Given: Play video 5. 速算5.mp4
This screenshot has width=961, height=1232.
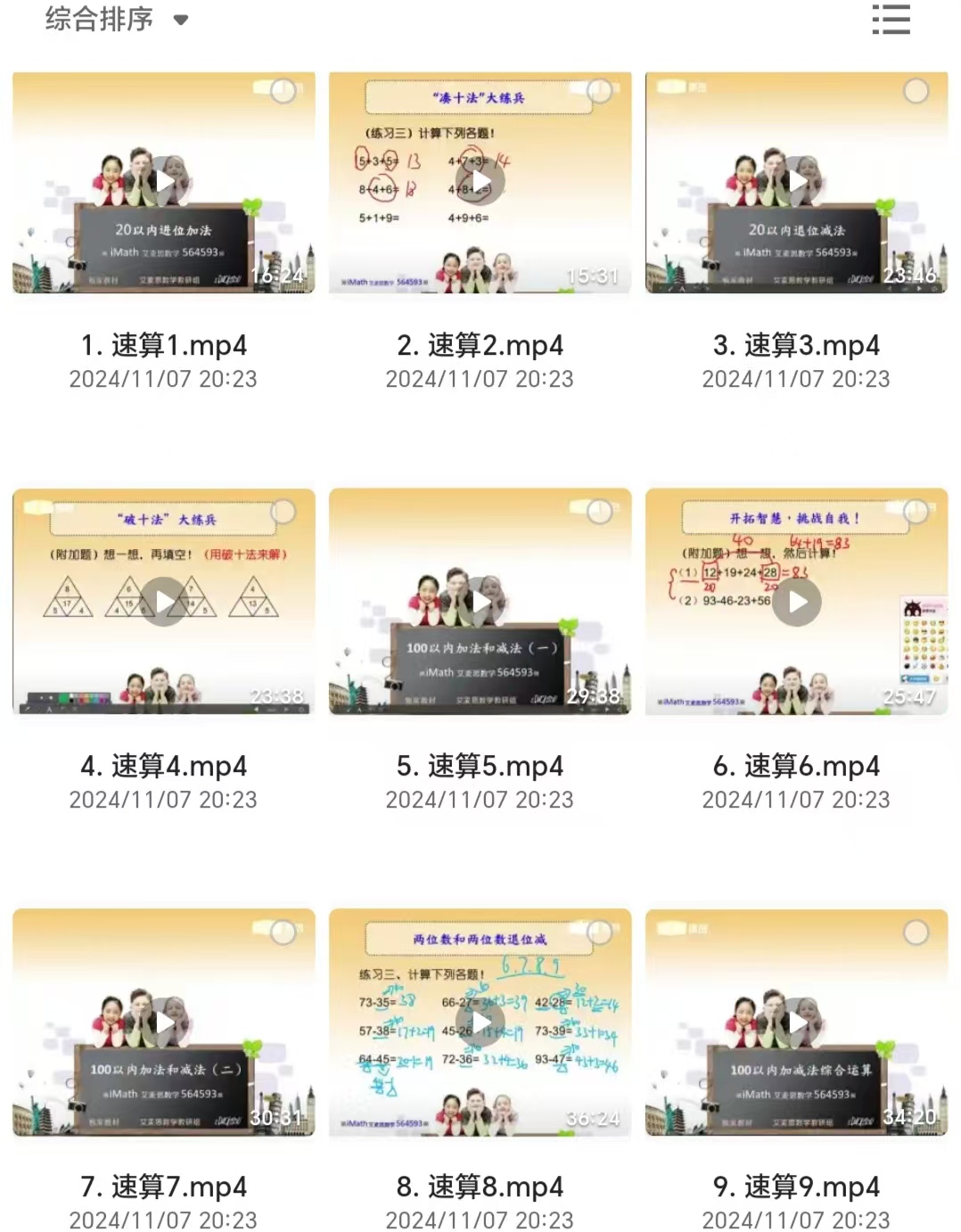Looking at the screenshot, I should click(480, 602).
